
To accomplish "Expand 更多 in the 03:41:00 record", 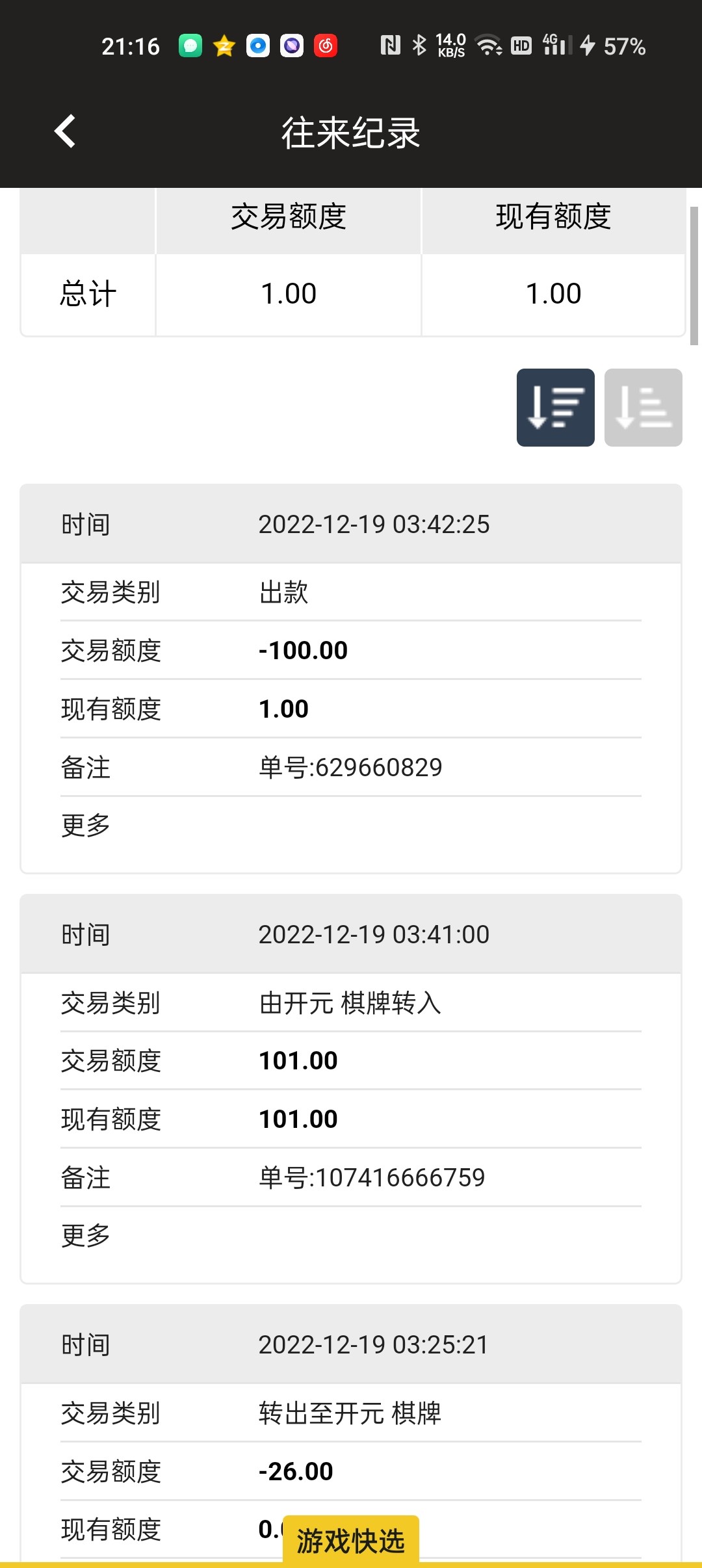I will point(86,1236).
